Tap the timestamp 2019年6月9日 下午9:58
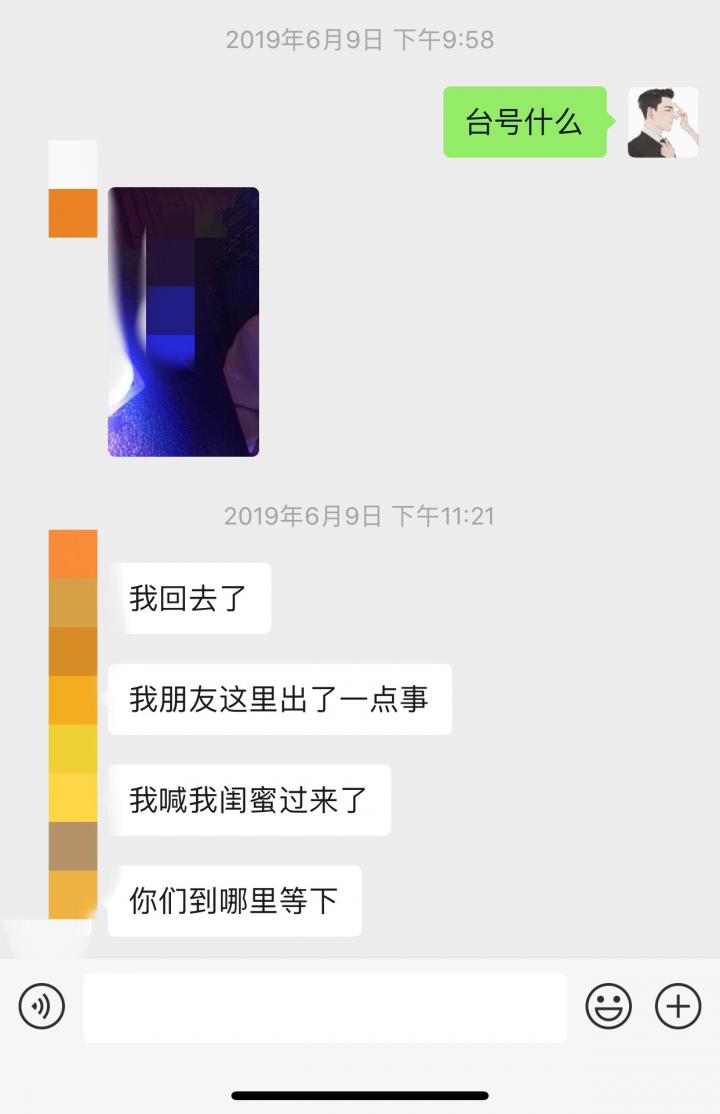 pos(360,40)
